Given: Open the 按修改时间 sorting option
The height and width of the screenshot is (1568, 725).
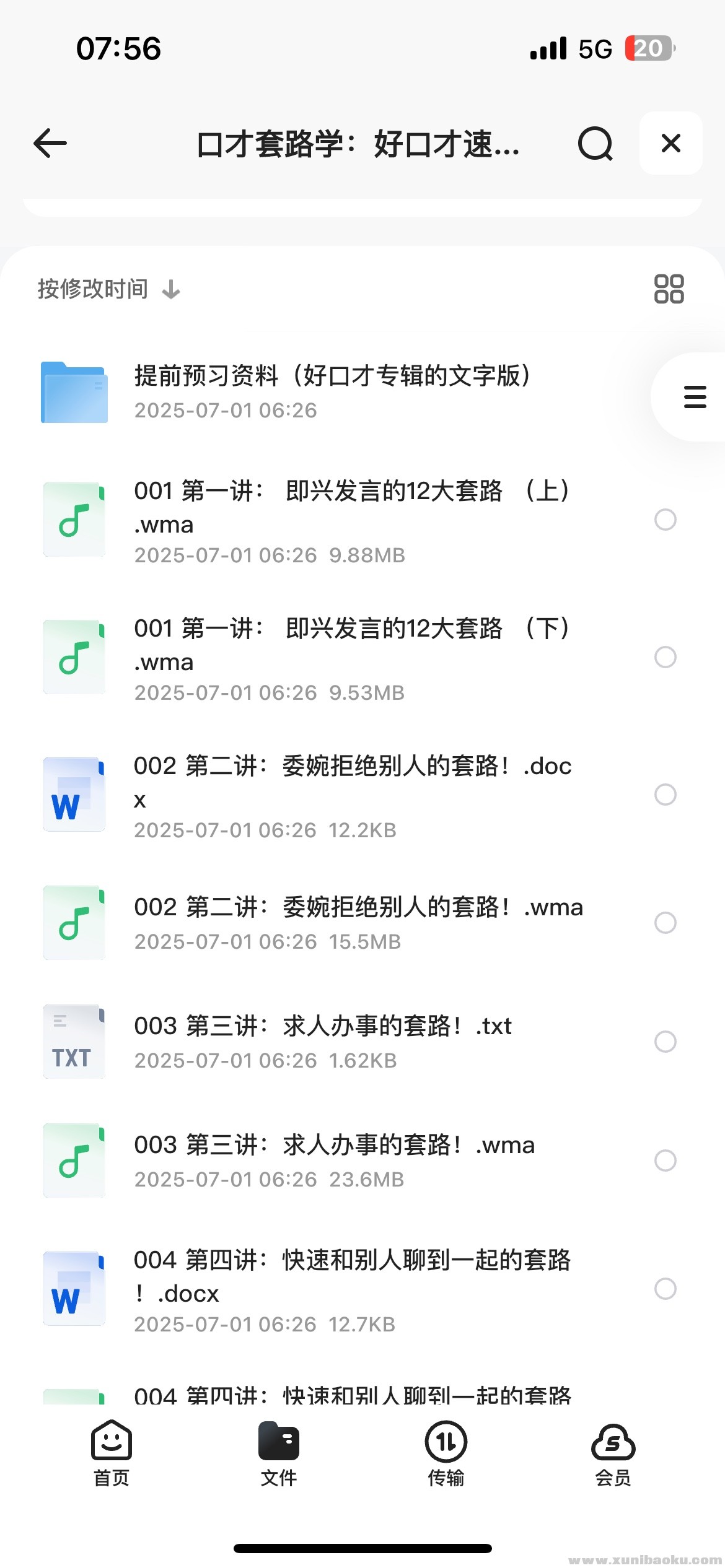Looking at the screenshot, I should (x=92, y=289).
